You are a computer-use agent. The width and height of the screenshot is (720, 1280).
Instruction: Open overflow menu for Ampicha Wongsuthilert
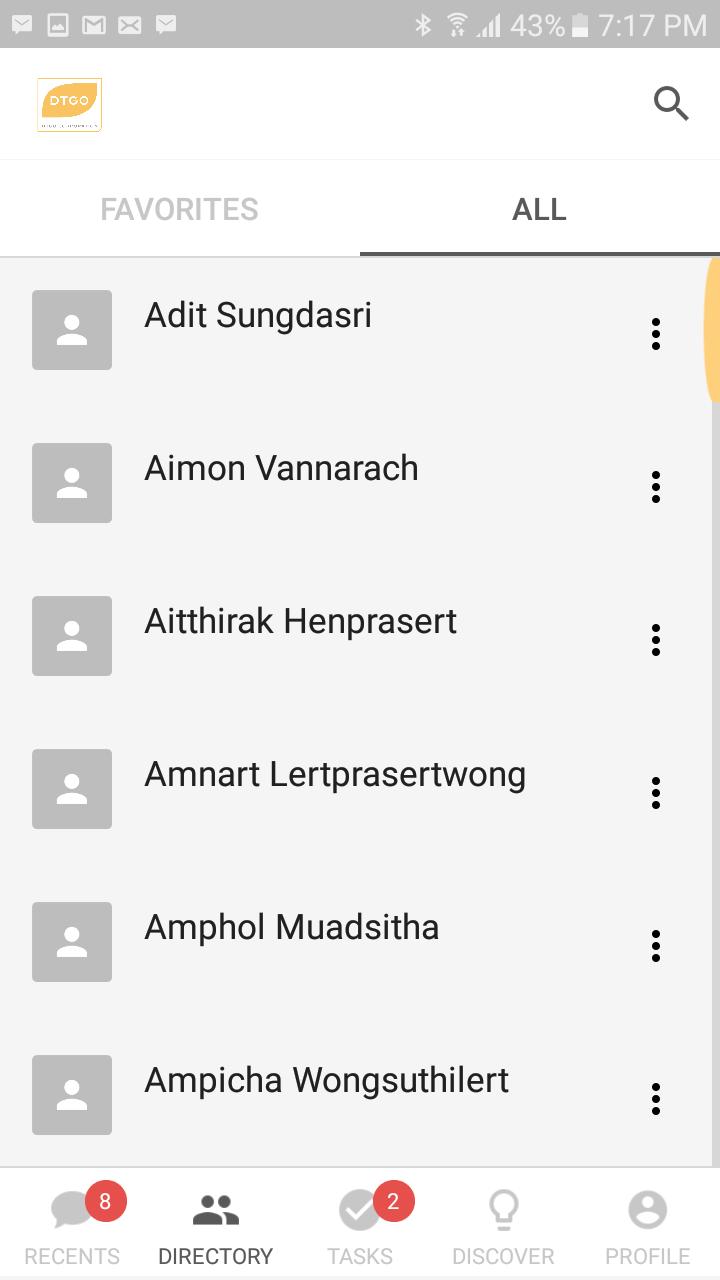pyautogui.click(x=656, y=1099)
